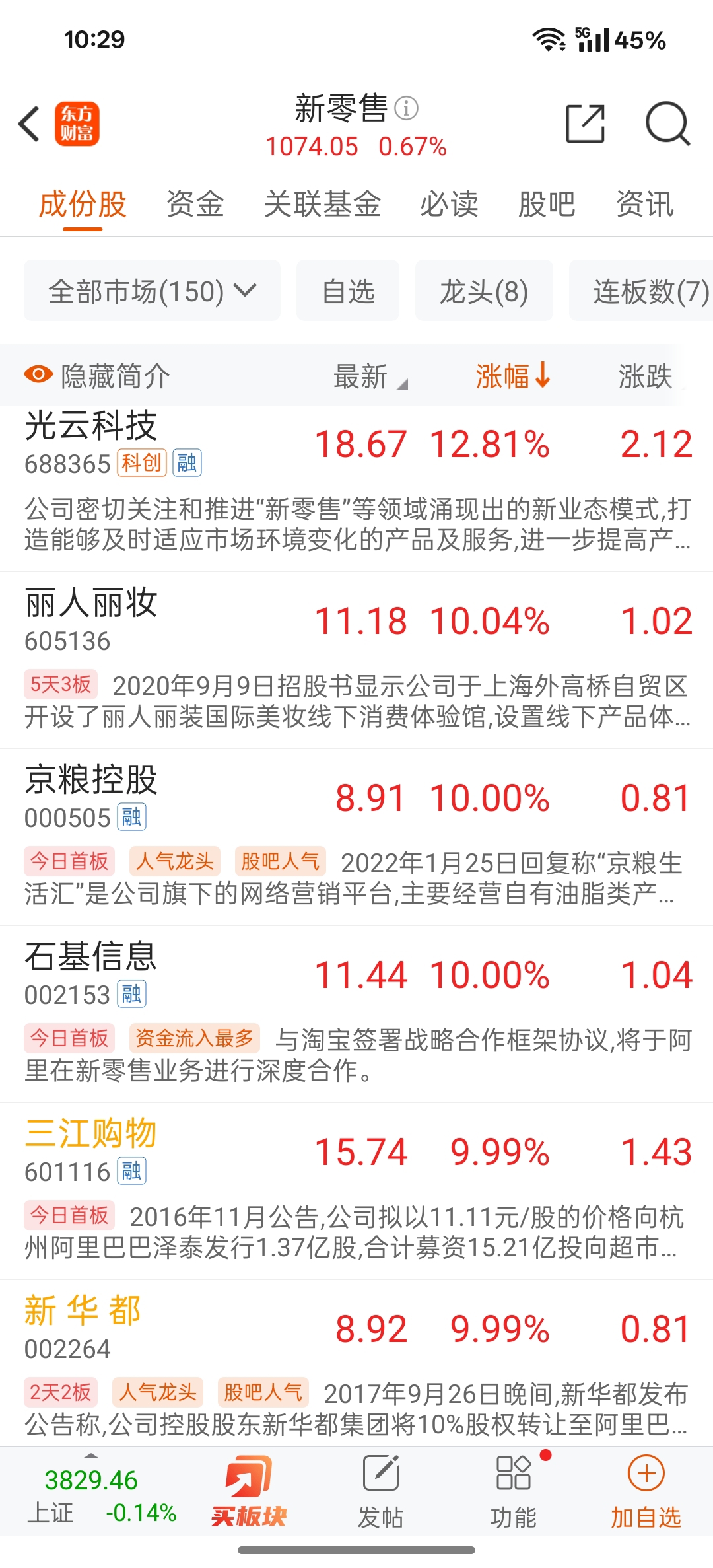Viewport: 713px width, 1568px height.
Task: Open the 京粮控股 stock row
Action: [x=91, y=781]
